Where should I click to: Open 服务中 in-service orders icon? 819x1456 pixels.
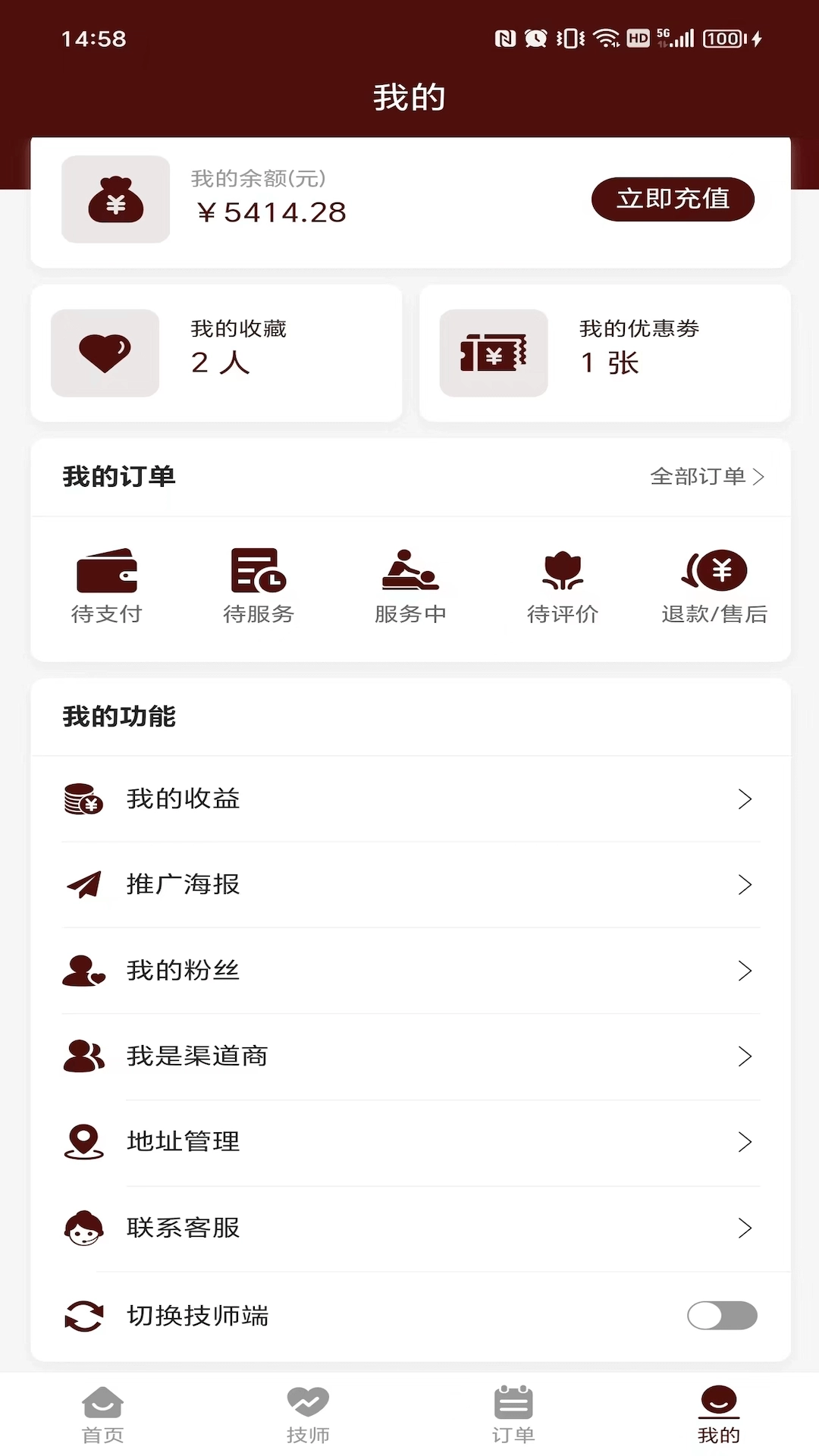pos(410,584)
